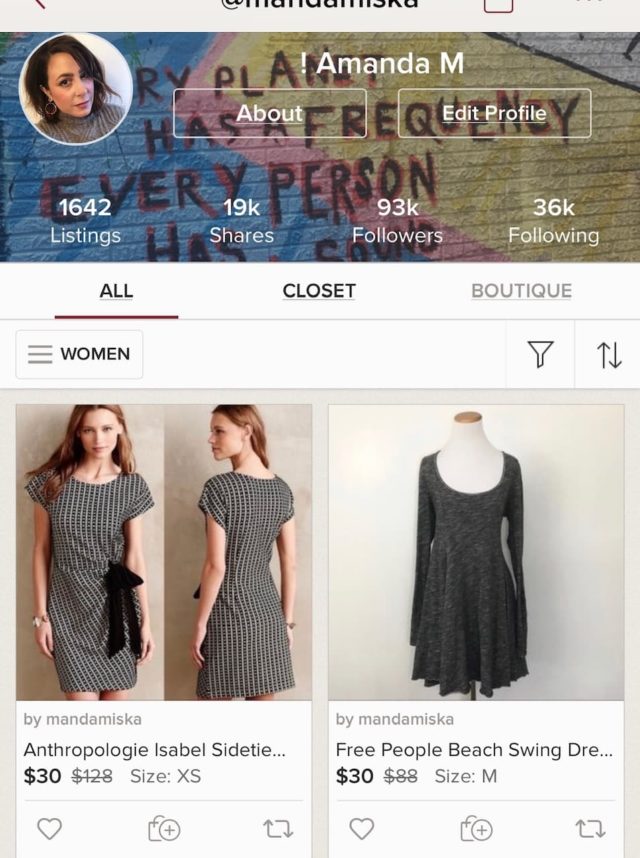
Task: Open the Women category menu
Action: click(80, 354)
